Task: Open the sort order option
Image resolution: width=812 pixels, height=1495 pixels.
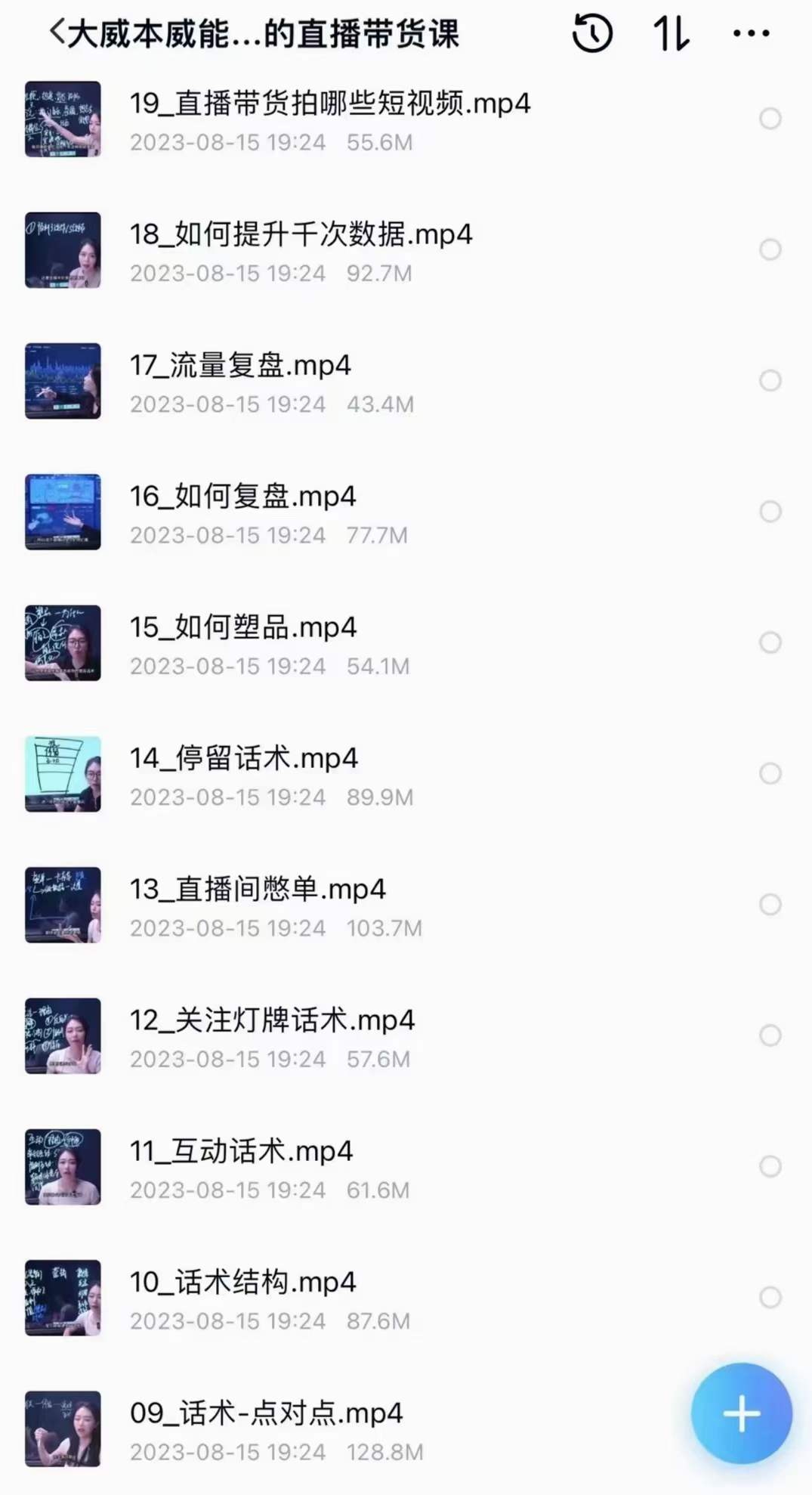Action: 672,33
